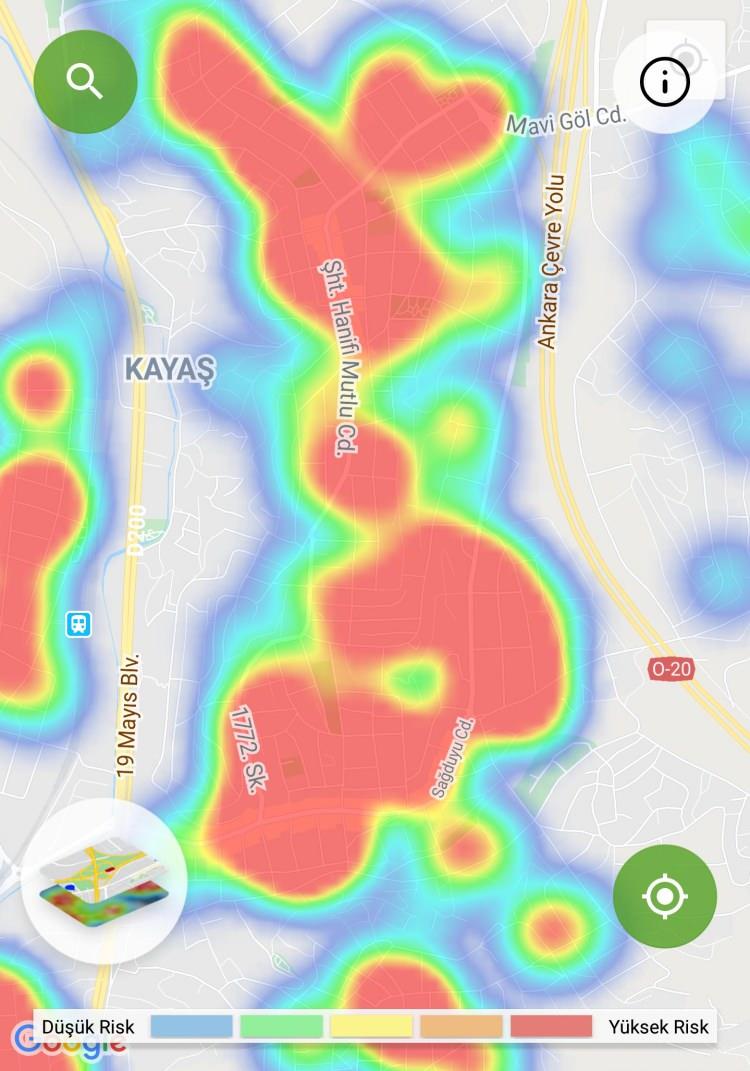Screen dimensions: 750x1071
Task: Open the map layers selector
Action: click(104, 881)
